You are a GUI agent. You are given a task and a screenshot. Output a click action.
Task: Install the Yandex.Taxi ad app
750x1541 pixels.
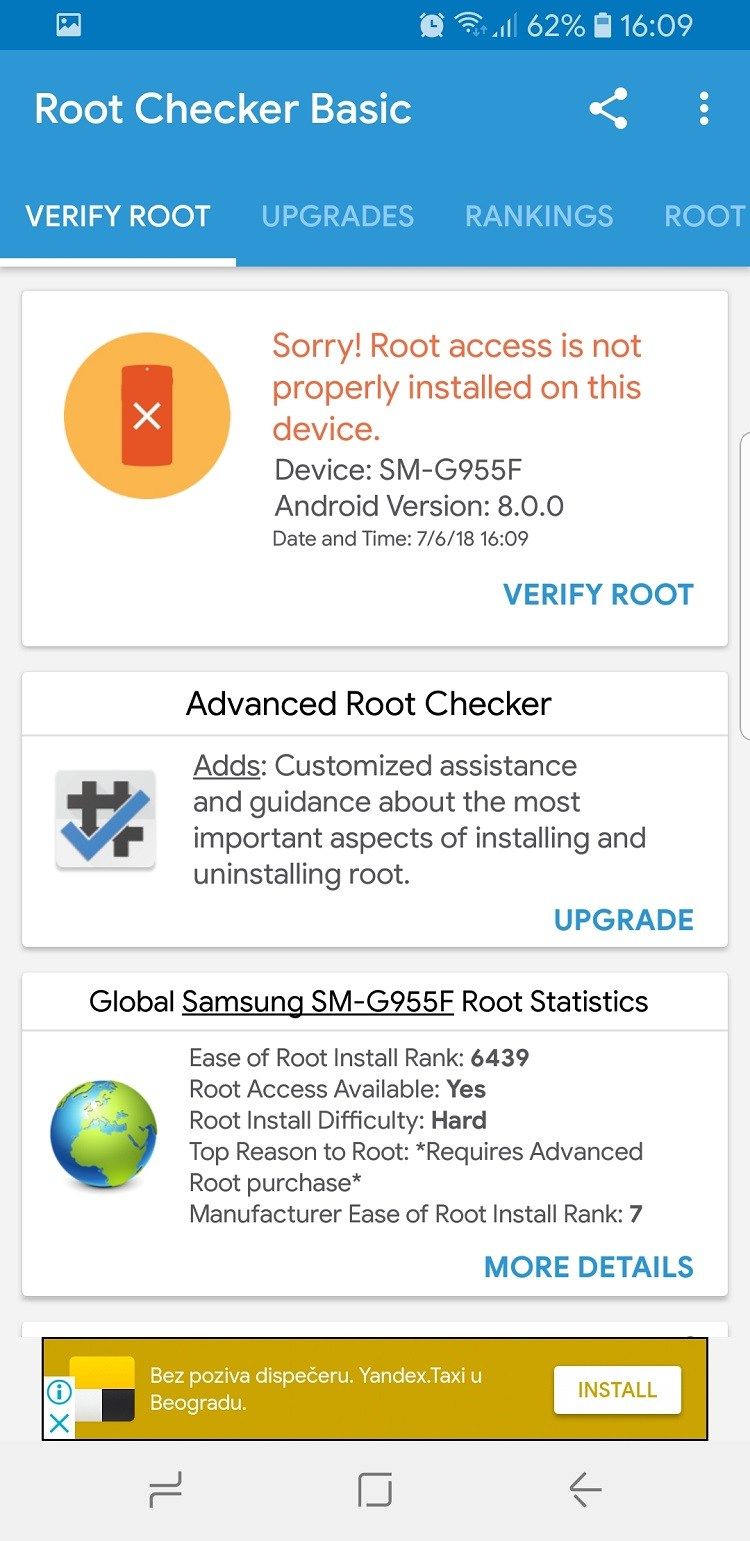tap(617, 1390)
